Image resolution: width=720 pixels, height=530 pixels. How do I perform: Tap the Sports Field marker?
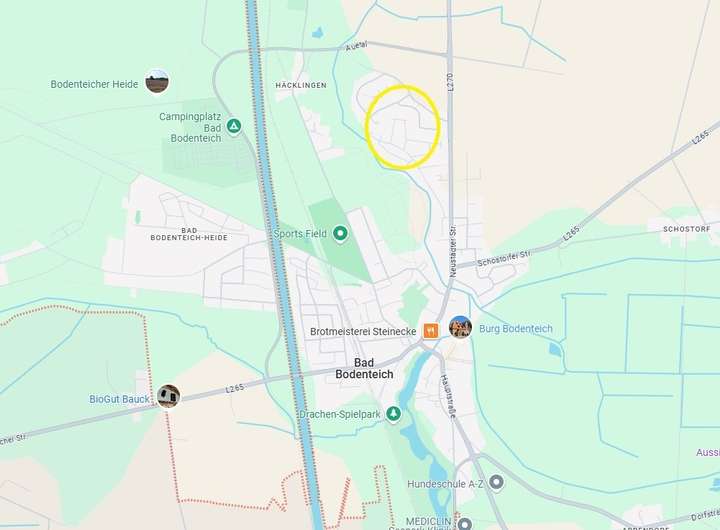coord(340,234)
